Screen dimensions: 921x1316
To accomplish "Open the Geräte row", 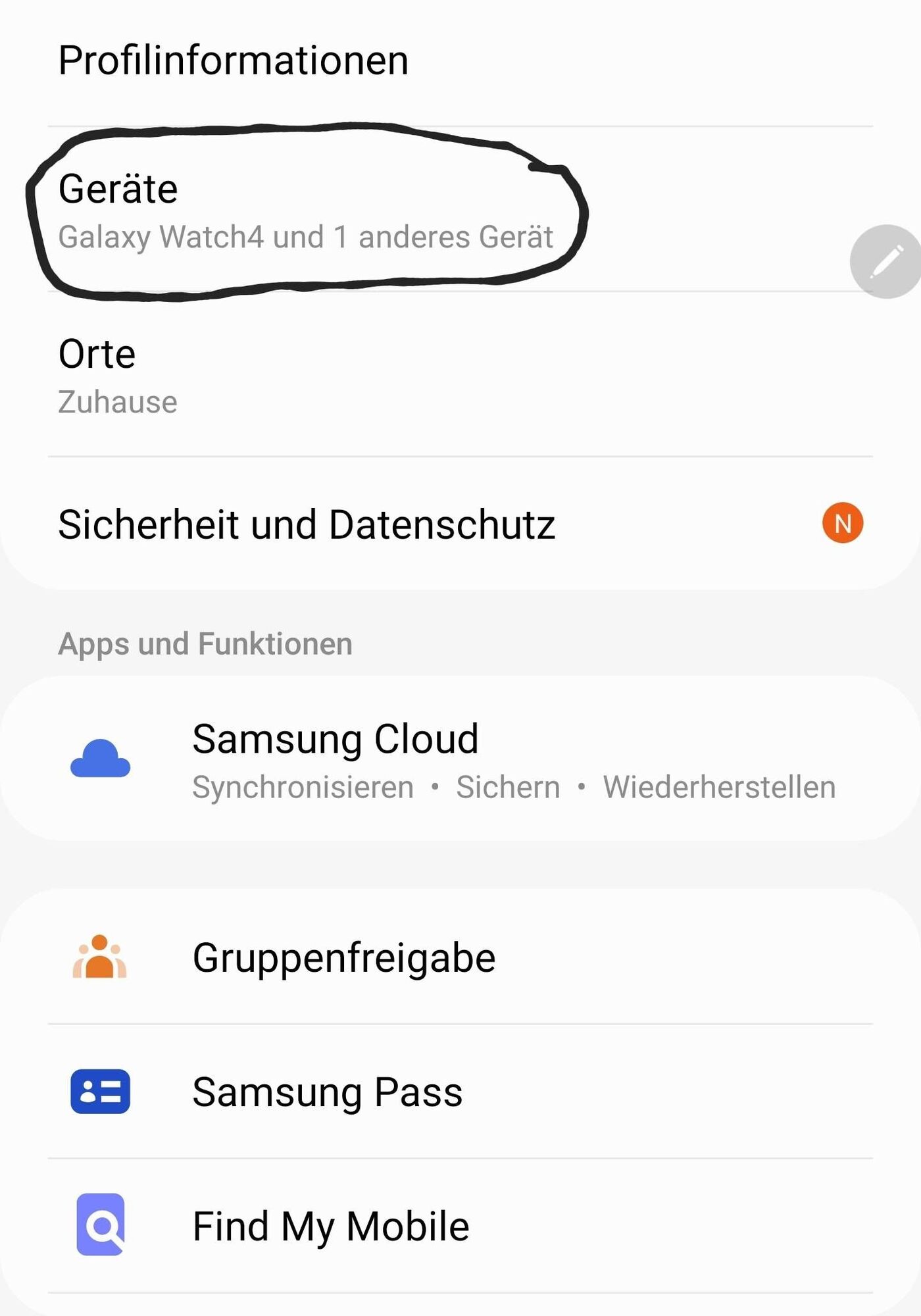I will click(306, 211).
